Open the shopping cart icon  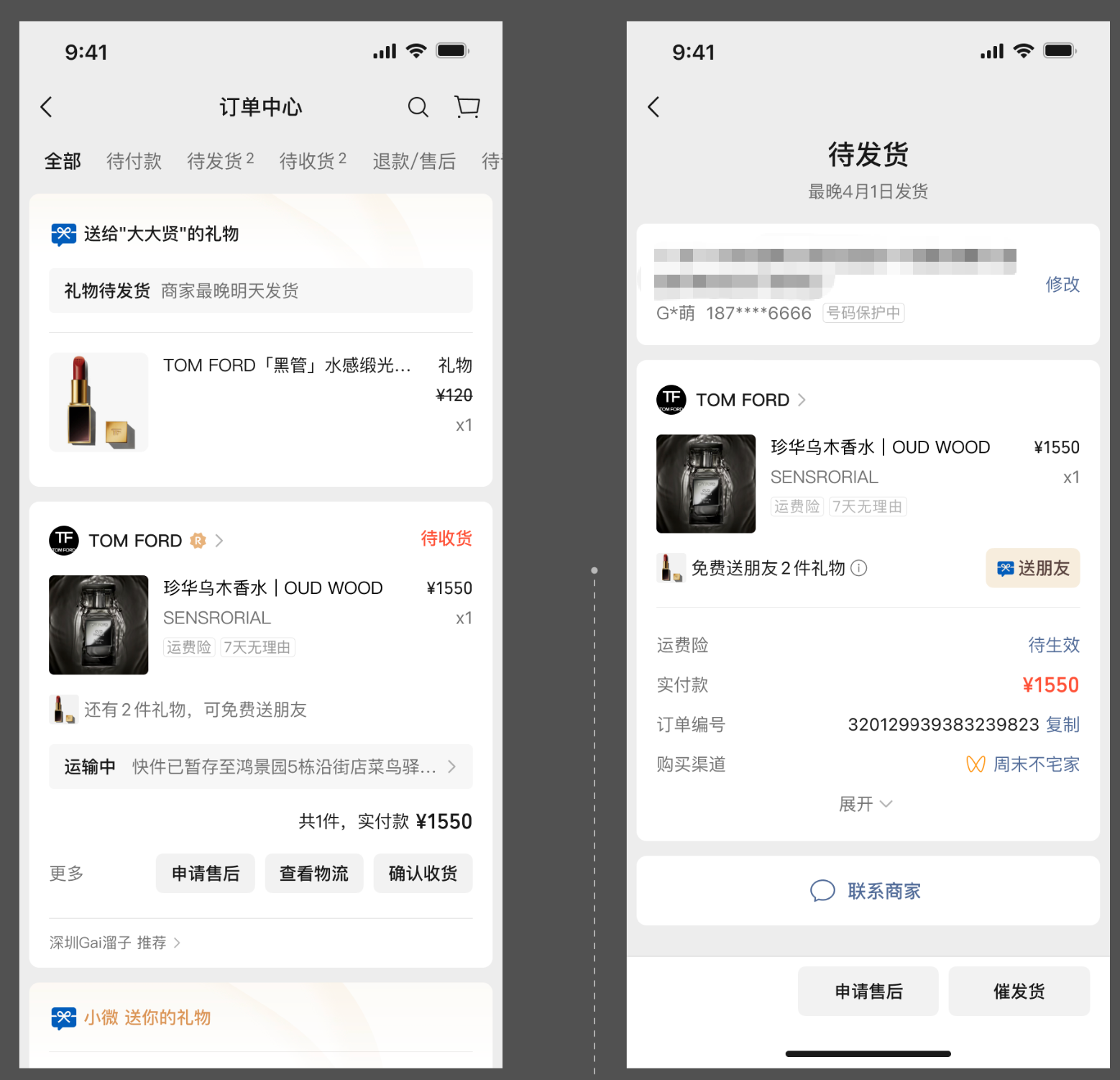(467, 106)
